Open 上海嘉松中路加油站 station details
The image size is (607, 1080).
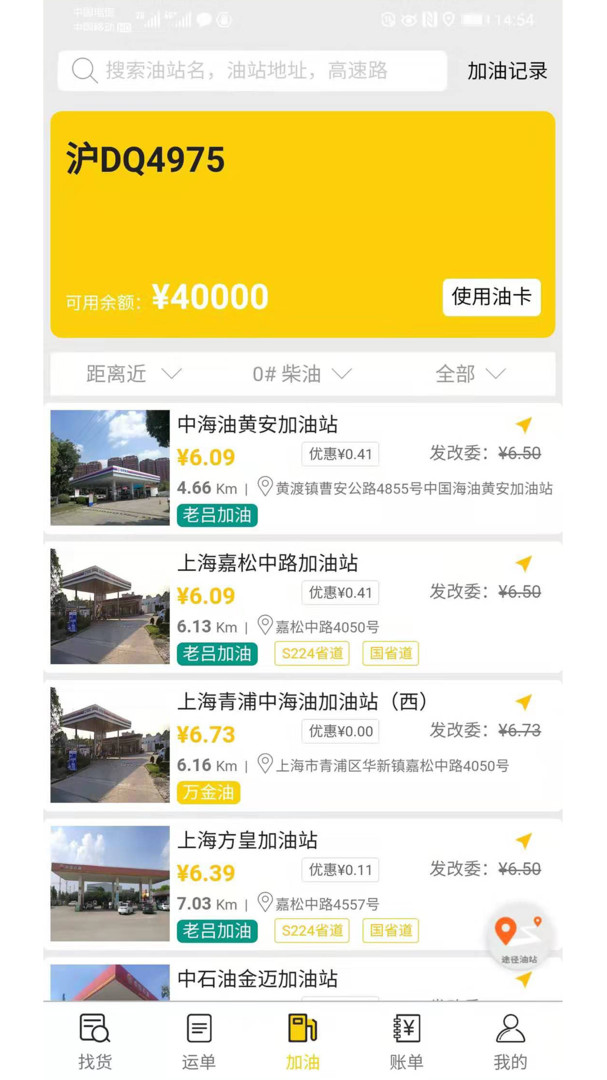coord(268,564)
